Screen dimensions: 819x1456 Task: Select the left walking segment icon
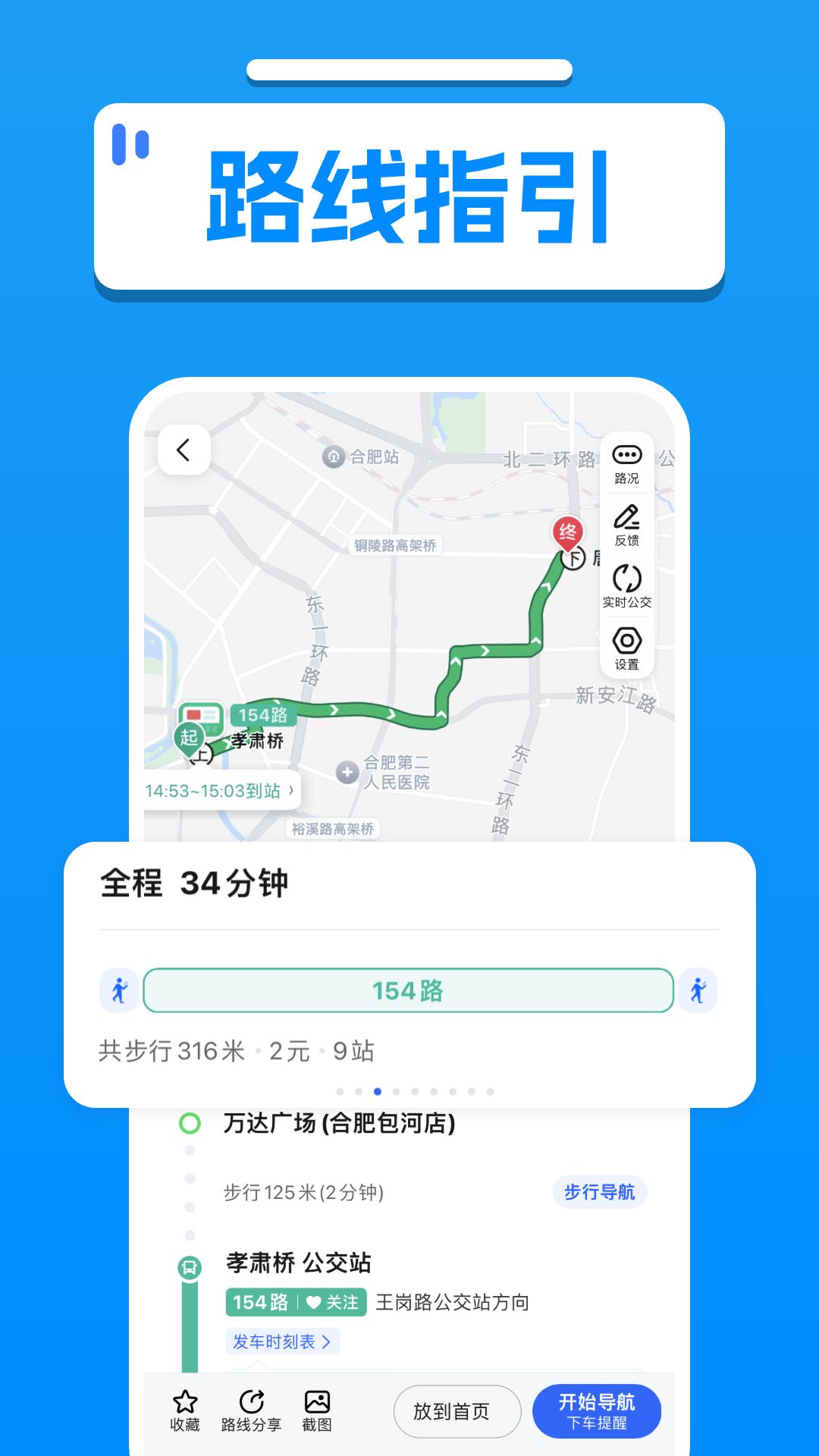coord(118,990)
